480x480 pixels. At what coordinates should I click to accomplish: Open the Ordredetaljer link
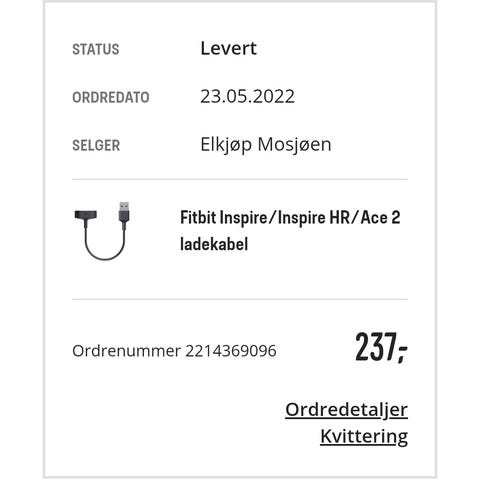pyautogui.click(x=346, y=410)
